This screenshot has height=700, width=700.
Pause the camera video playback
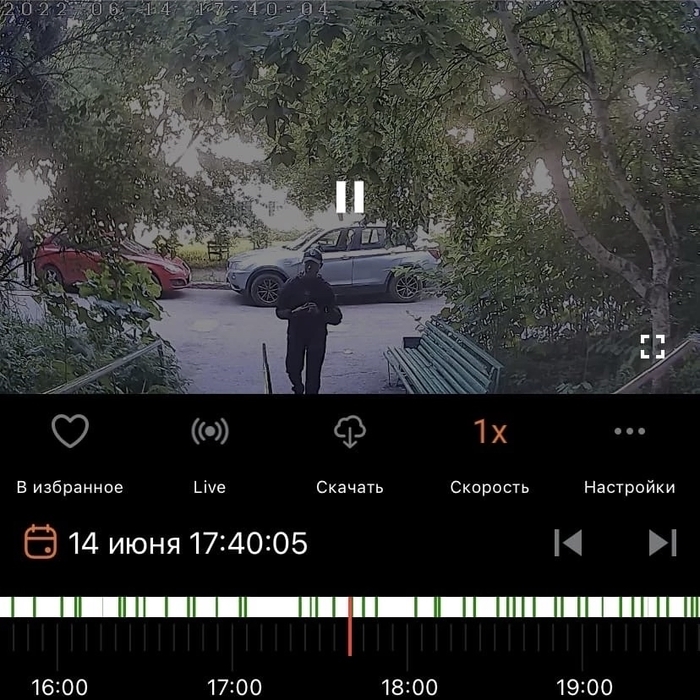[x=349, y=197]
